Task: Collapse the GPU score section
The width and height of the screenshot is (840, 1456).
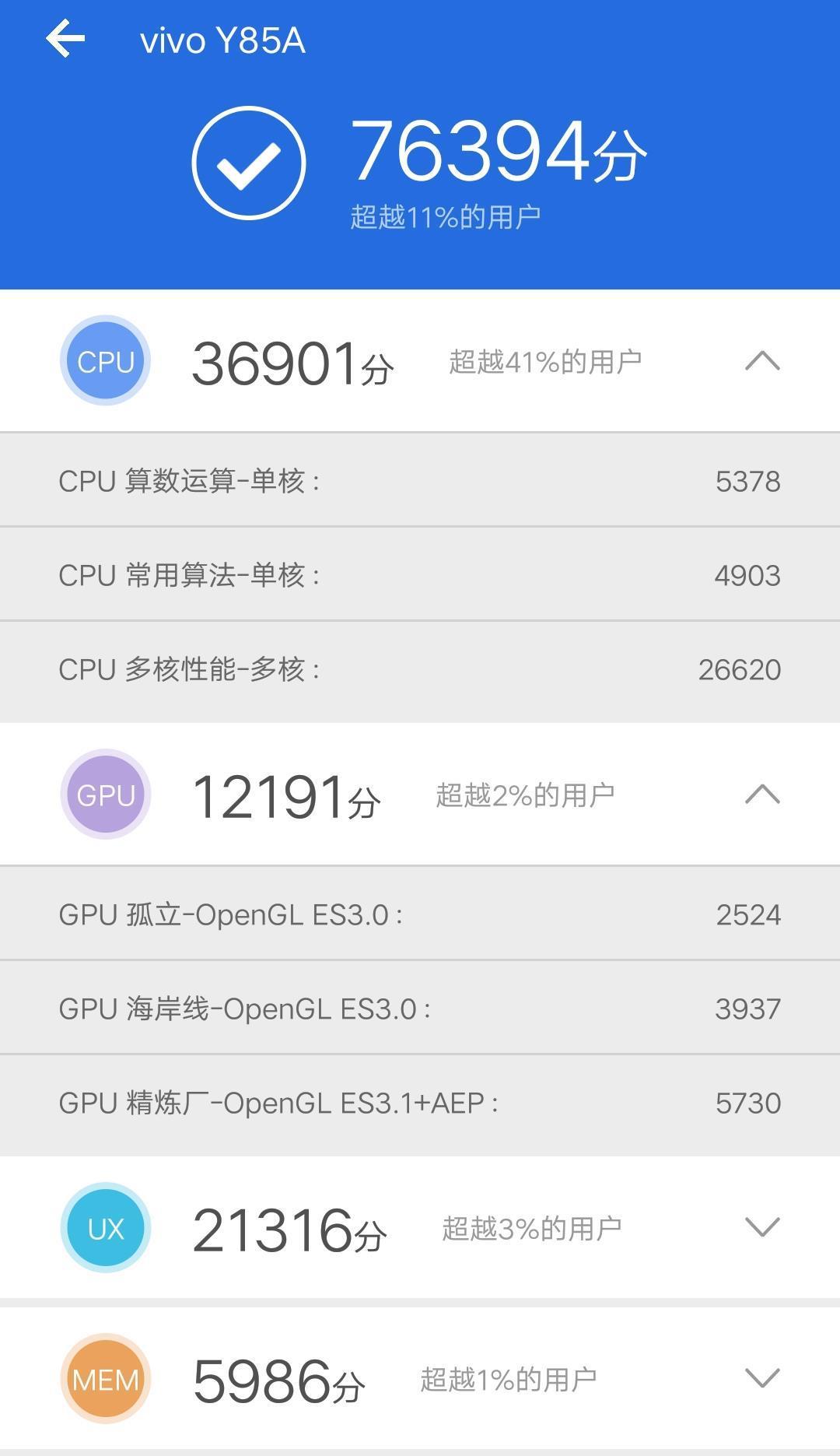Action: coord(762,794)
